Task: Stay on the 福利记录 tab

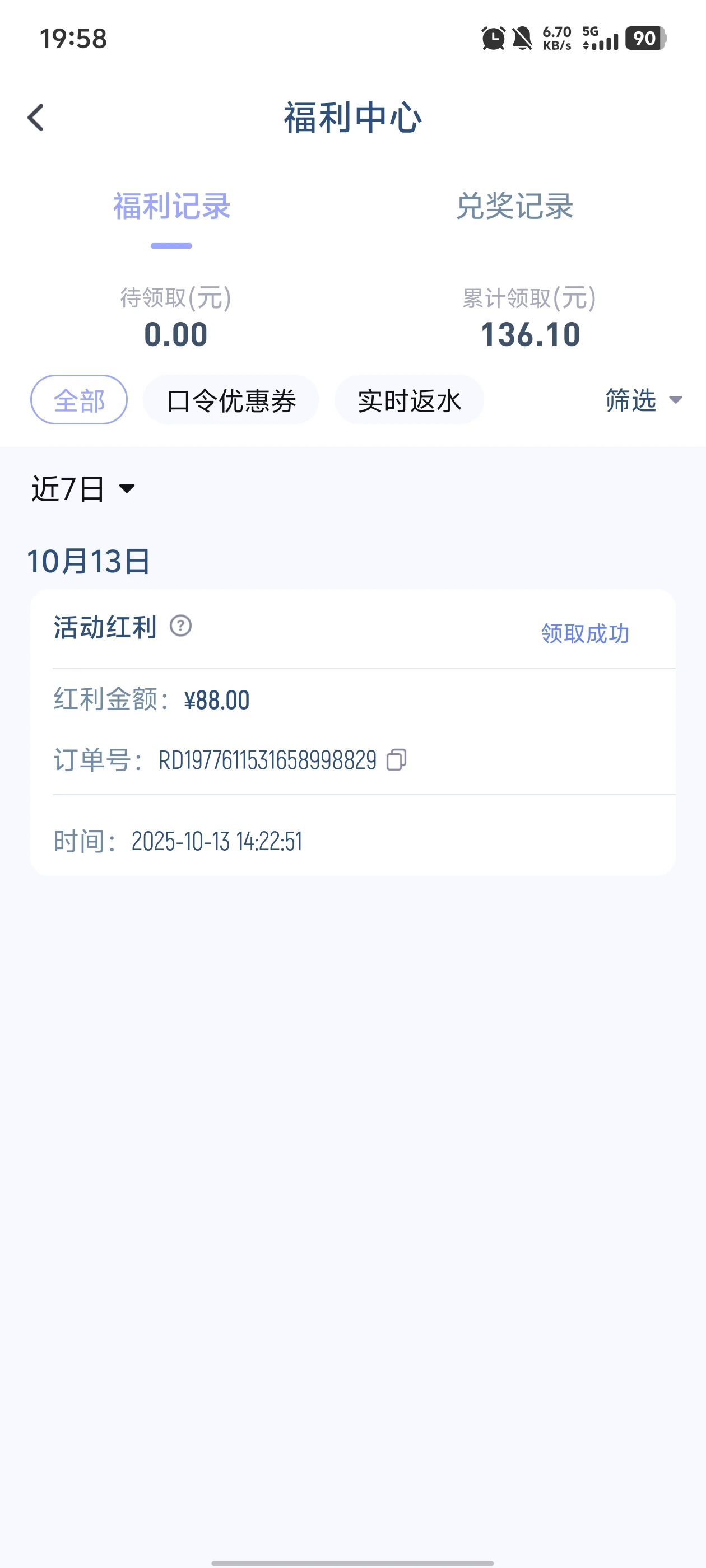Action: point(172,208)
